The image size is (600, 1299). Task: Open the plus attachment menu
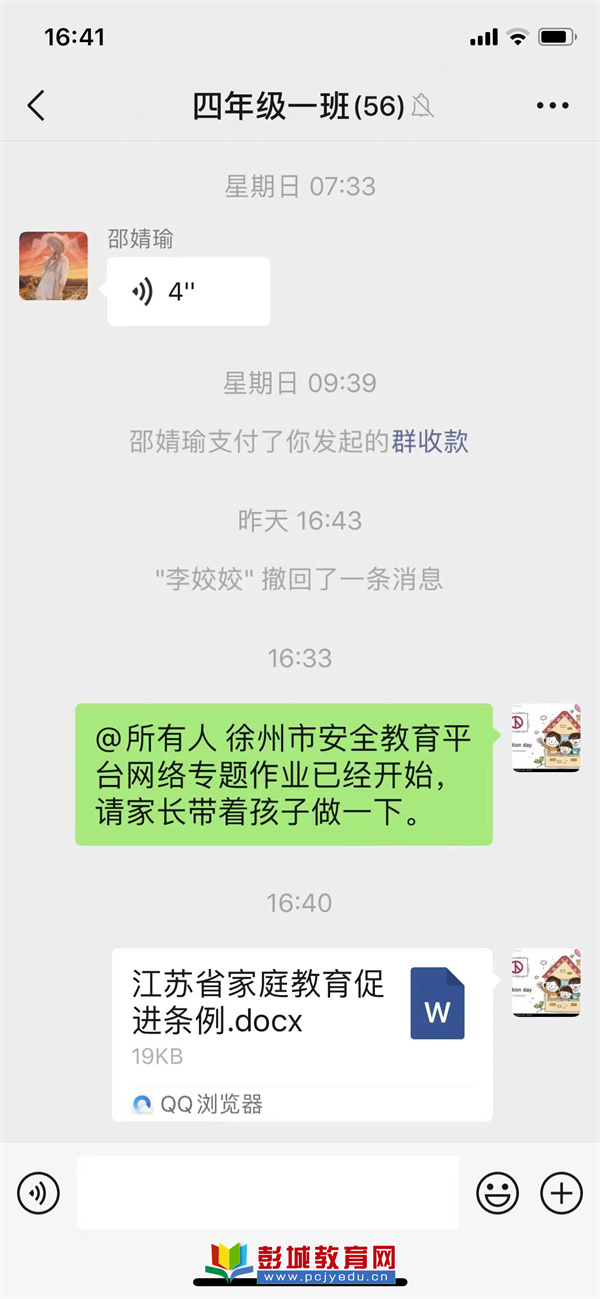pyautogui.click(x=561, y=1192)
